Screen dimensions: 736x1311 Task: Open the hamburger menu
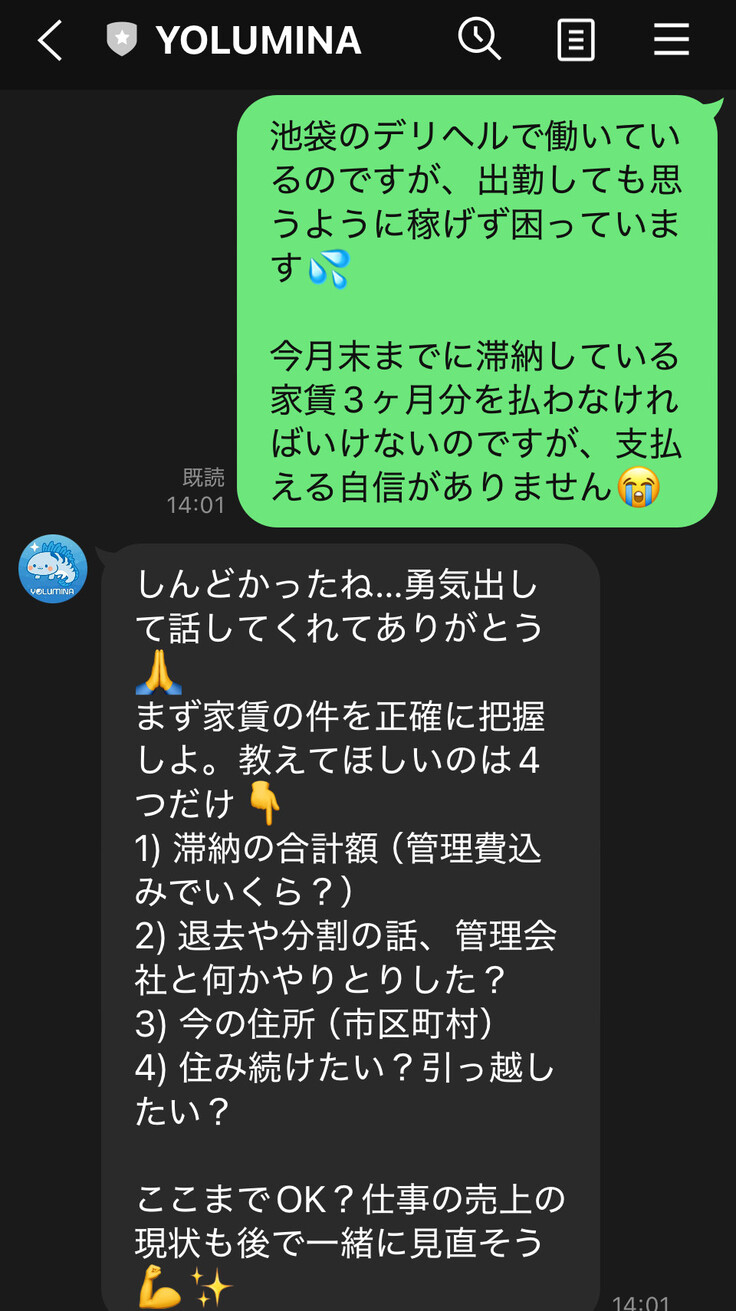[671, 41]
